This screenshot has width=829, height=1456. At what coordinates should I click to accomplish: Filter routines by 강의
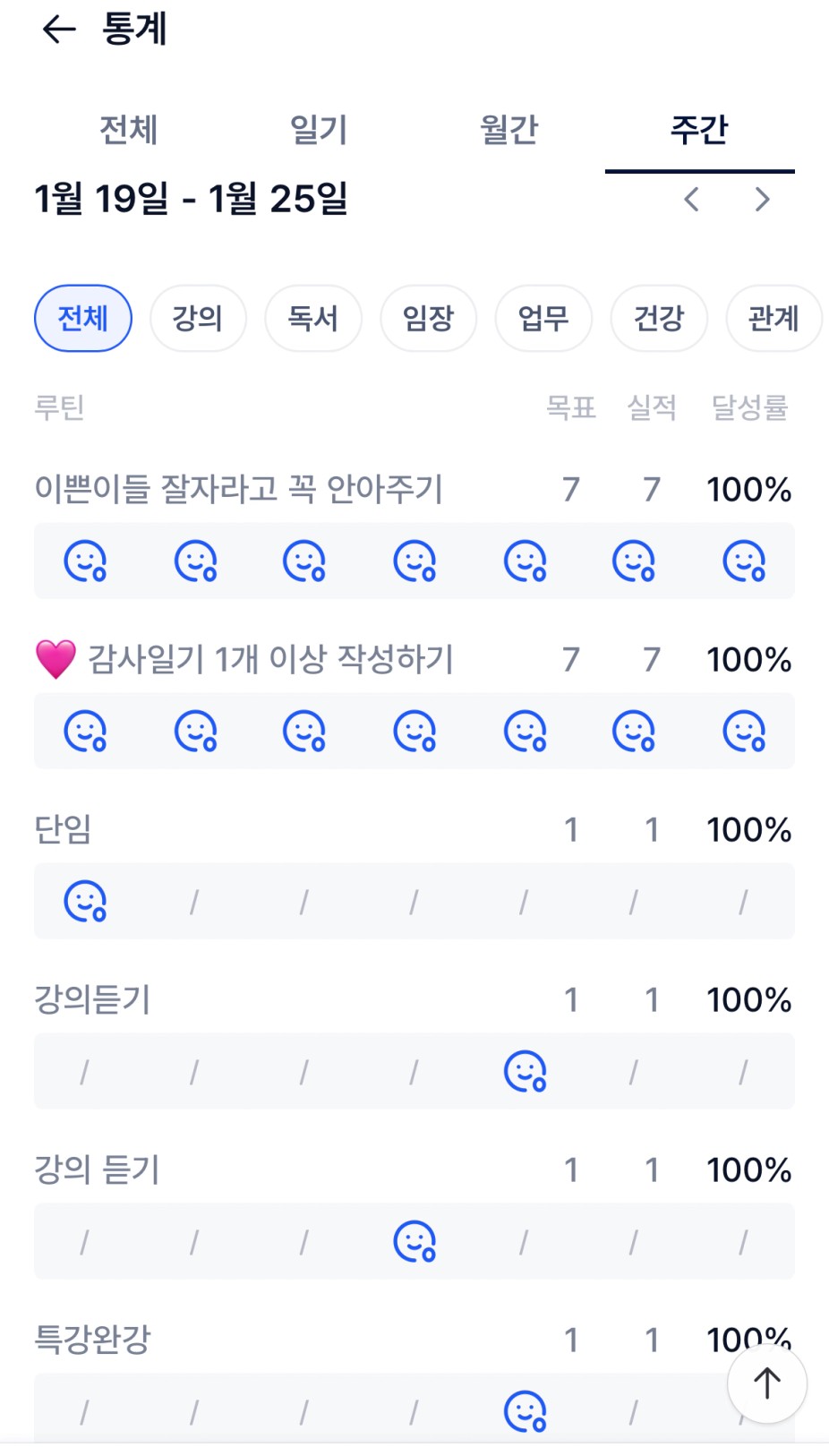pyautogui.click(x=198, y=318)
